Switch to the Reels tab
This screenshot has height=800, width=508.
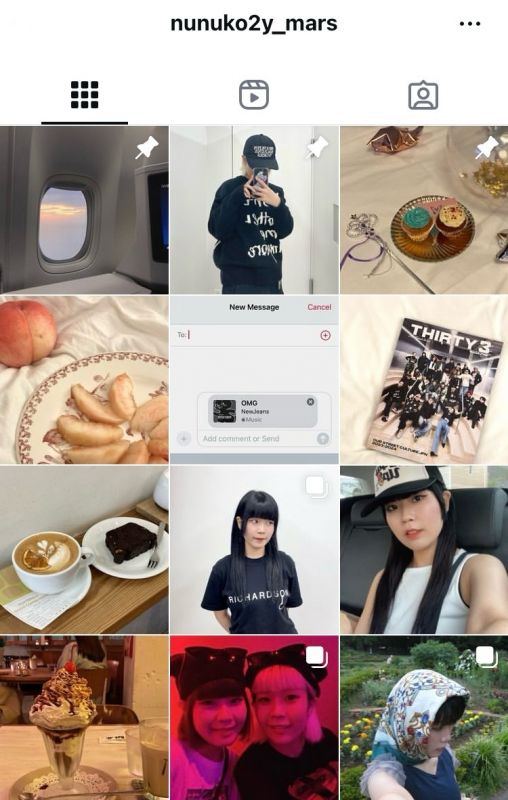point(254,95)
